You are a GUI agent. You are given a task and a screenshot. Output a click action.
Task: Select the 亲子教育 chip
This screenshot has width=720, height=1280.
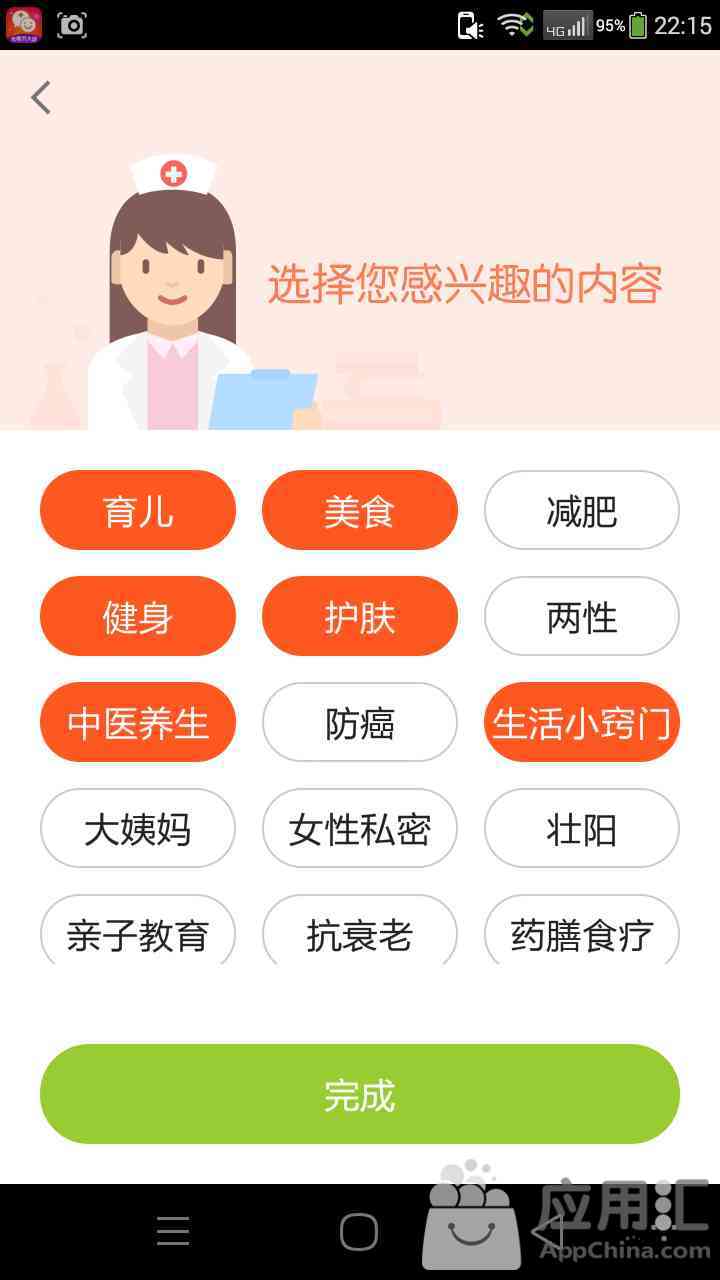tap(138, 930)
